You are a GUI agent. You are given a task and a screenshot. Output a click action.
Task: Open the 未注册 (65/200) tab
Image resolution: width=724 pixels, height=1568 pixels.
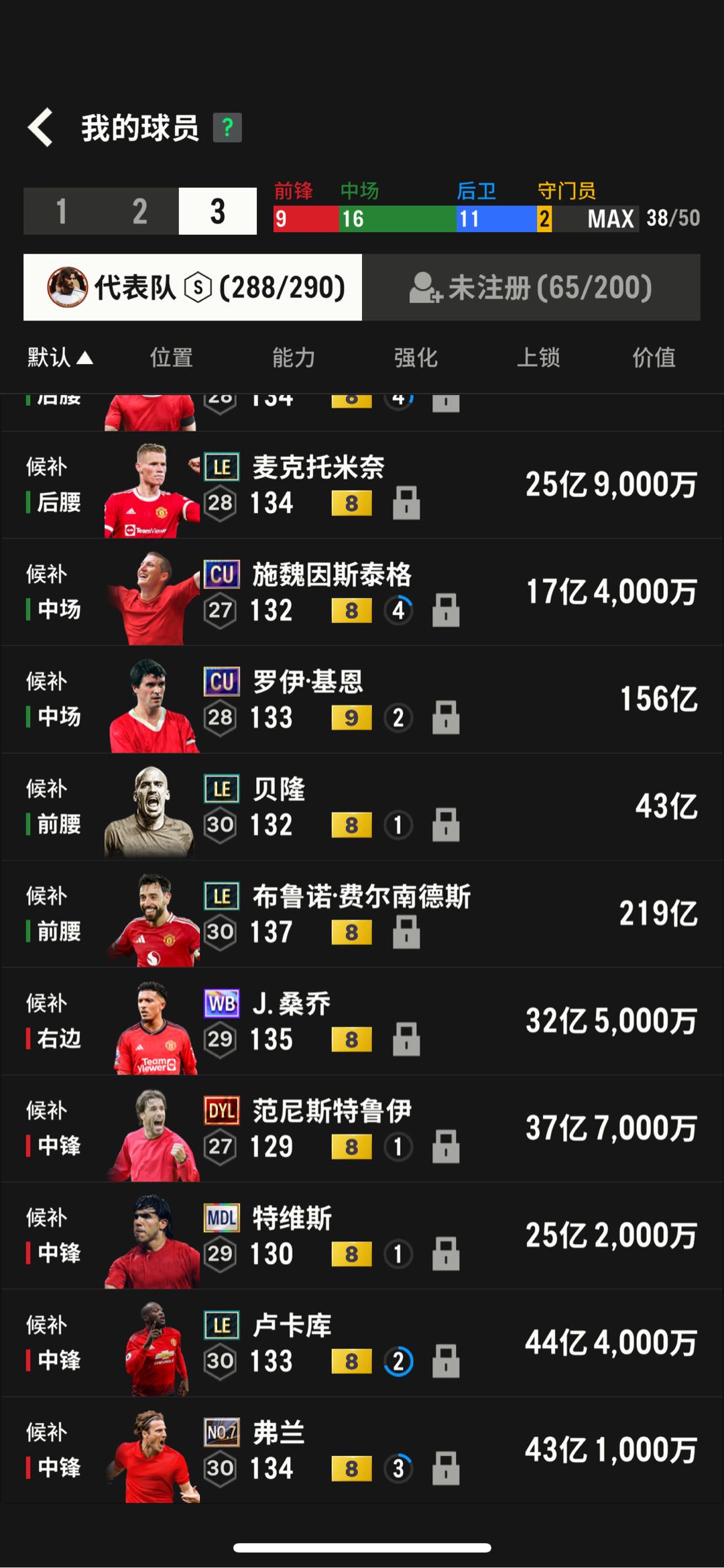pos(531,287)
